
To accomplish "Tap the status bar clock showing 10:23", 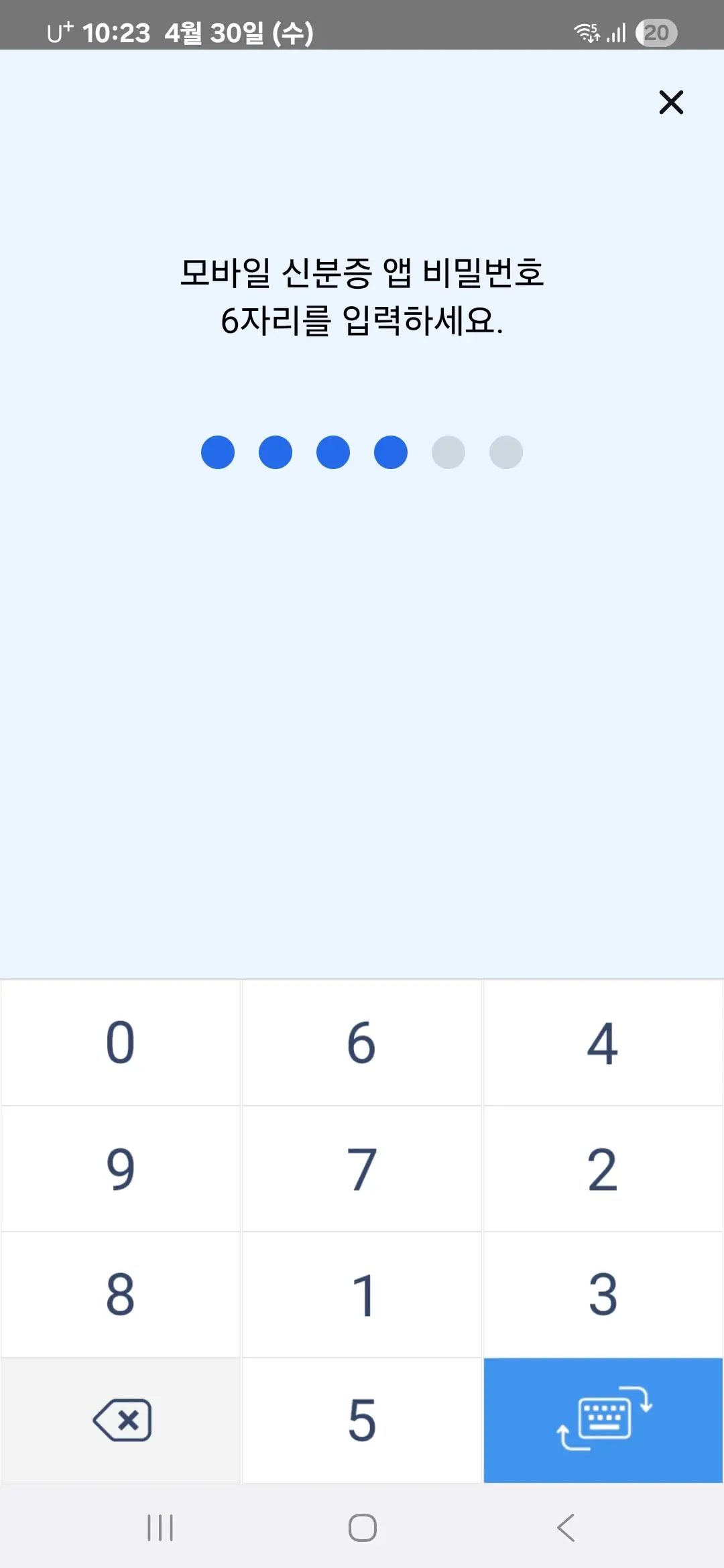I will pos(117,31).
